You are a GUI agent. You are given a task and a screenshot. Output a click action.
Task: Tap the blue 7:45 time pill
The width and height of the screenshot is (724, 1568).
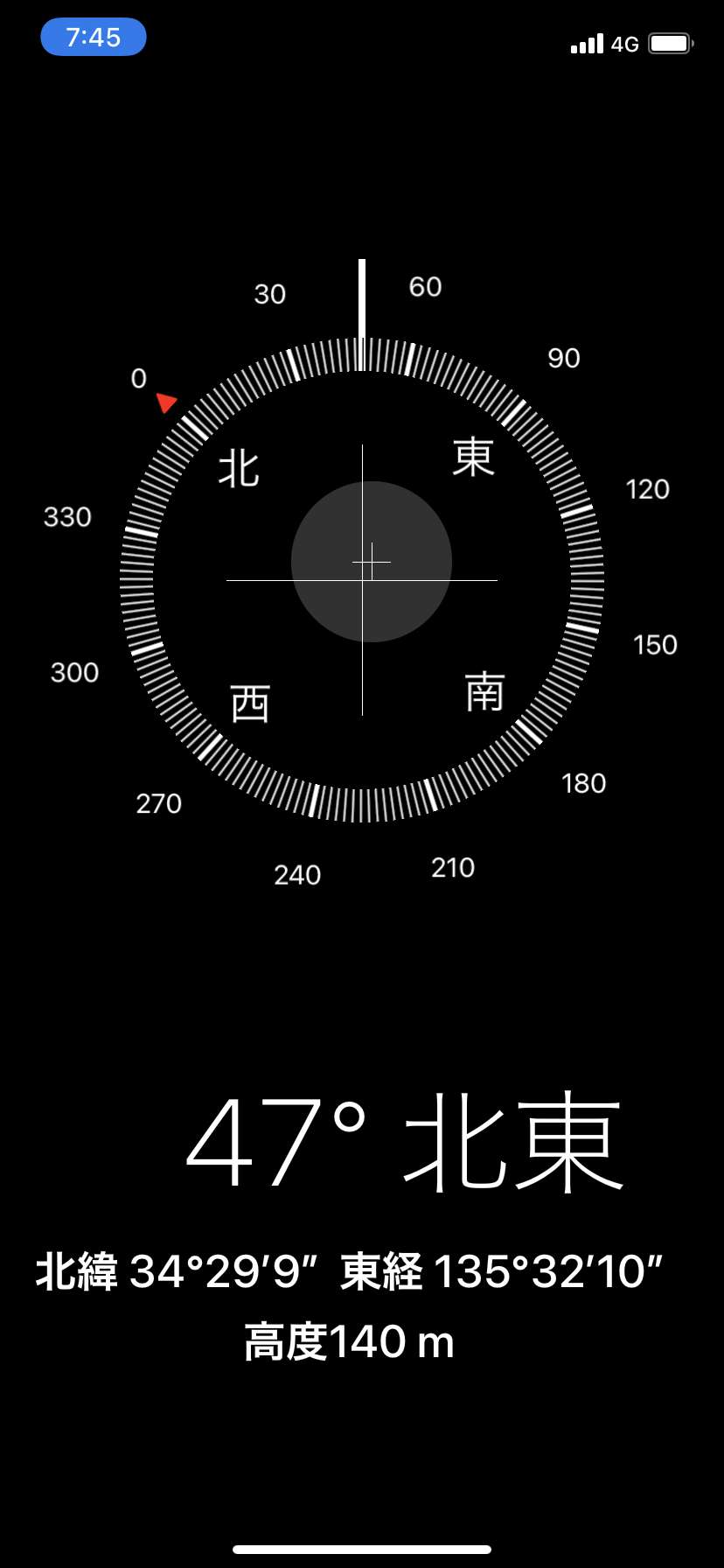coord(94,38)
